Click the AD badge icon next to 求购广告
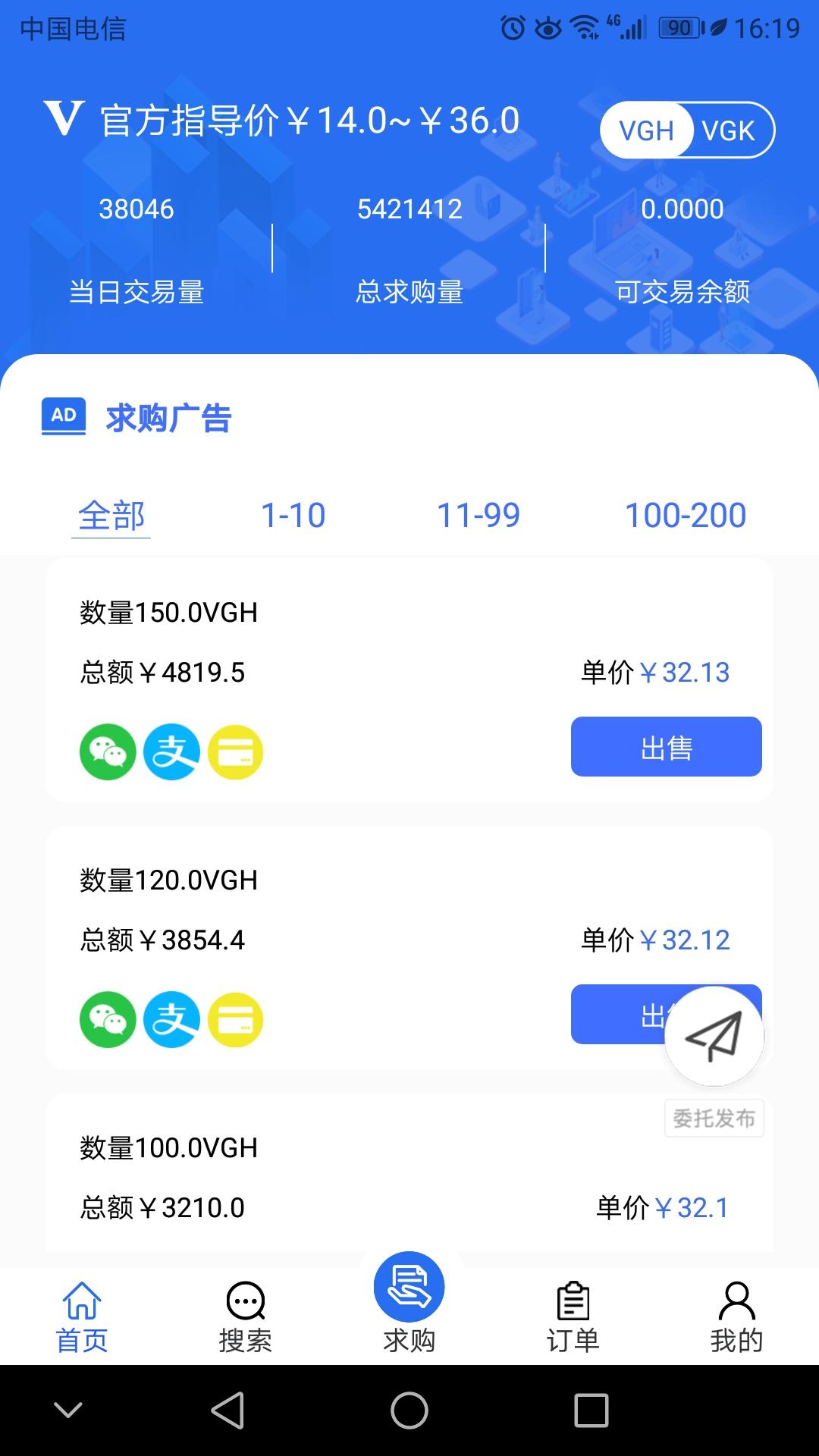Image resolution: width=819 pixels, height=1456 pixels. click(64, 416)
